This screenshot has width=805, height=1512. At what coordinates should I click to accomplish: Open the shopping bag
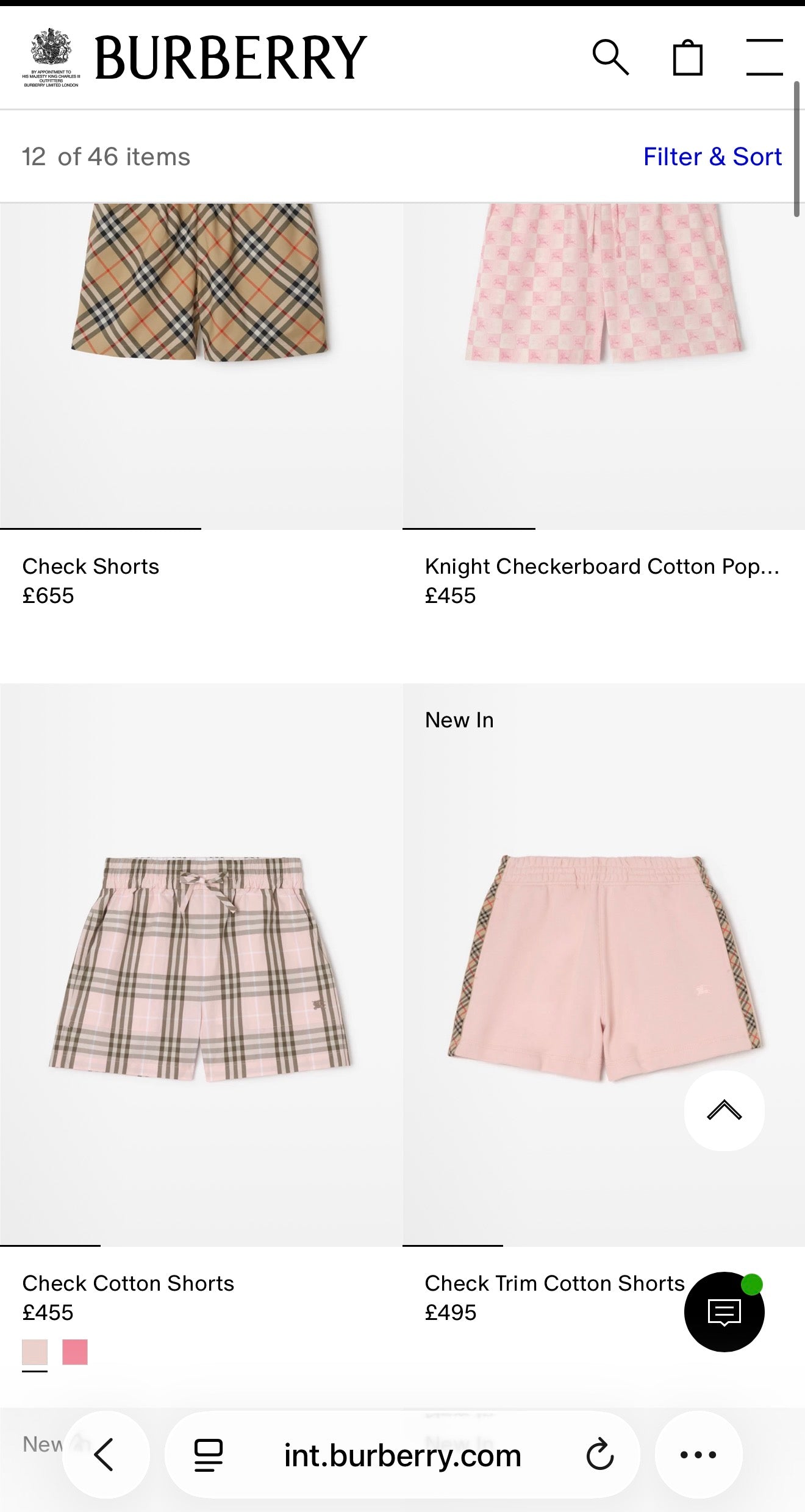point(688,57)
